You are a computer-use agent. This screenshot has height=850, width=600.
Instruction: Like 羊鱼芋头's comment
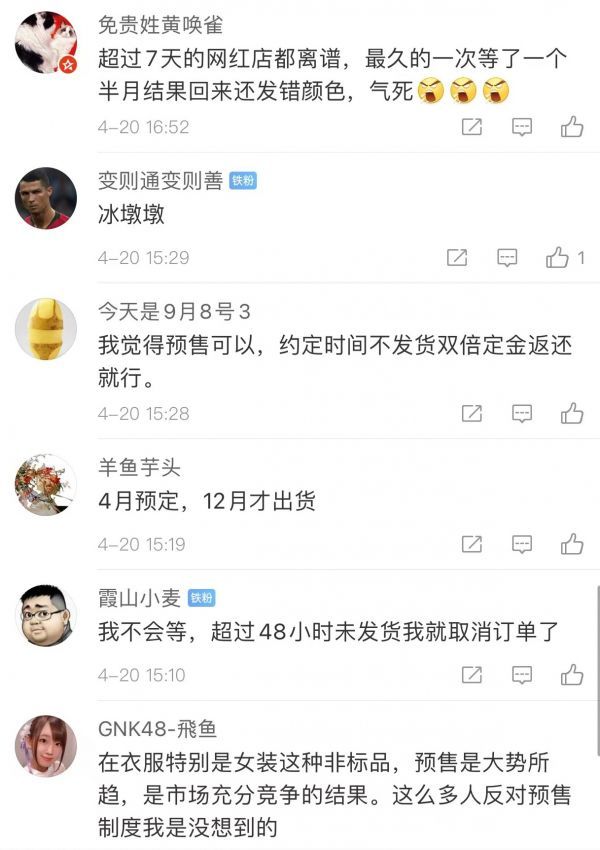(x=572, y=544)
